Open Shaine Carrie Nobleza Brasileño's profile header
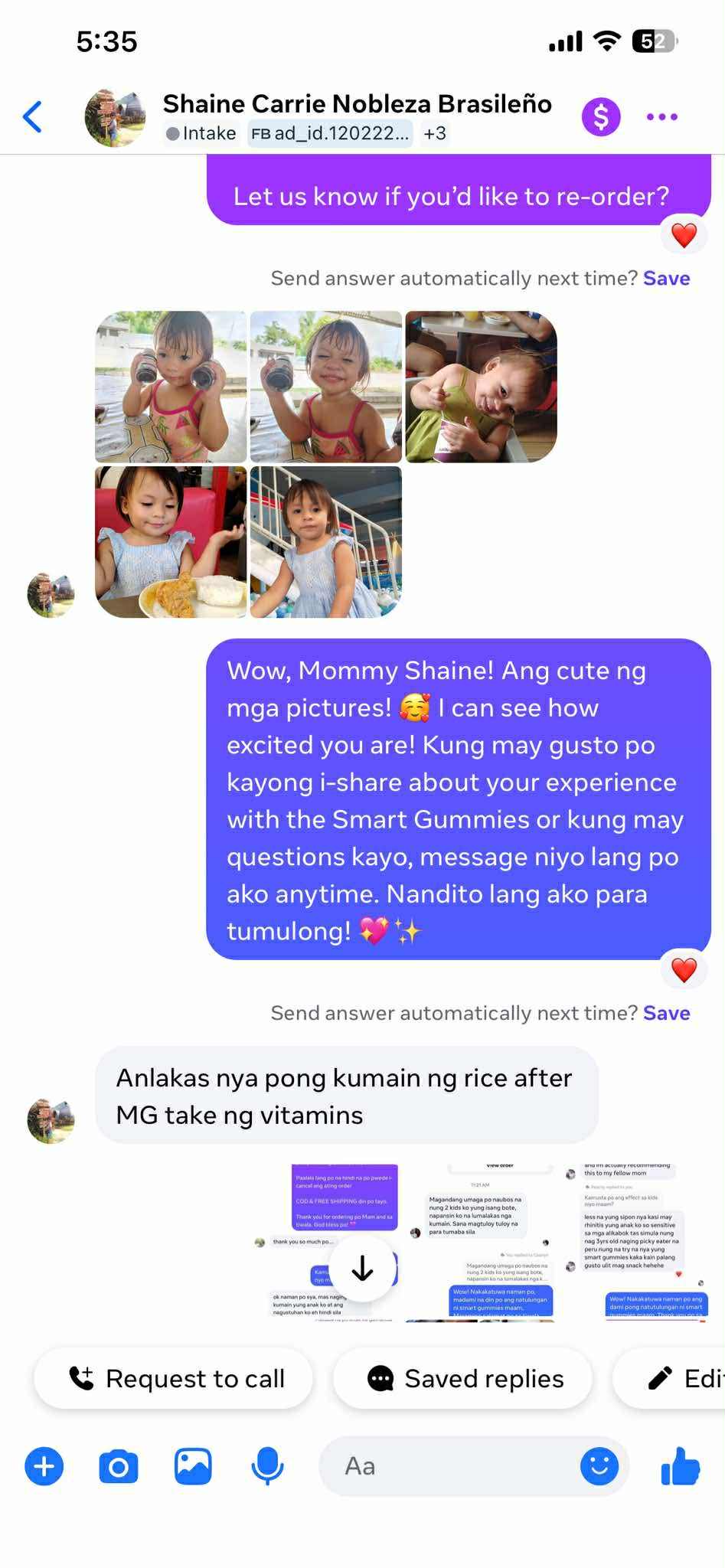 (357, 103)
